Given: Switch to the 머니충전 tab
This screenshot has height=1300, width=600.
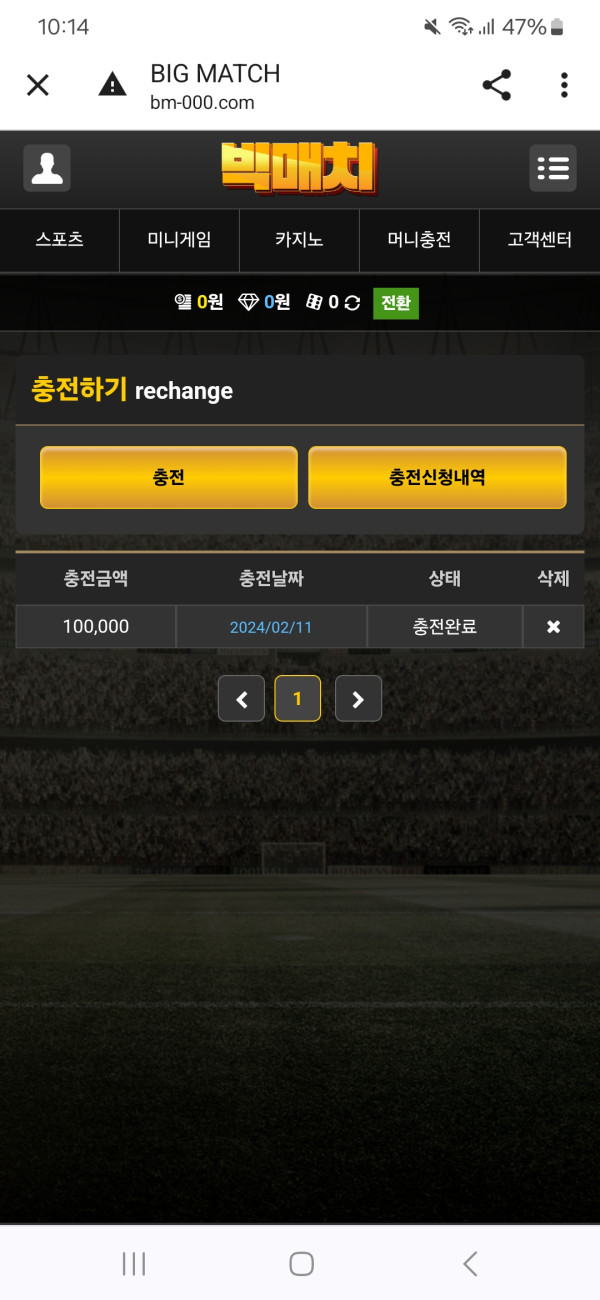Looking at the screenshot, I should tap(419, 240).
